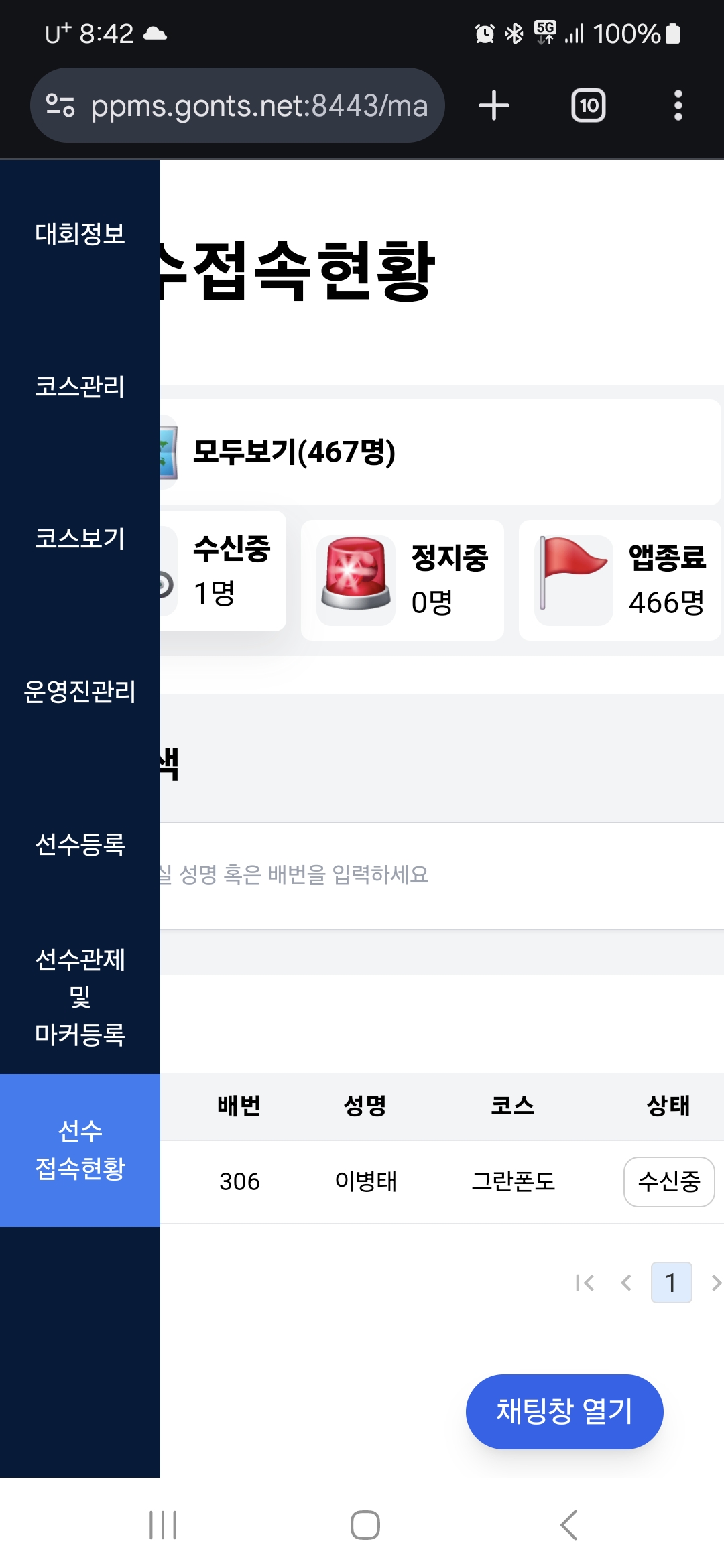Open the browser tab switcher
The width and height of the screenshot is (724, 1568).
tap(589, 106)
